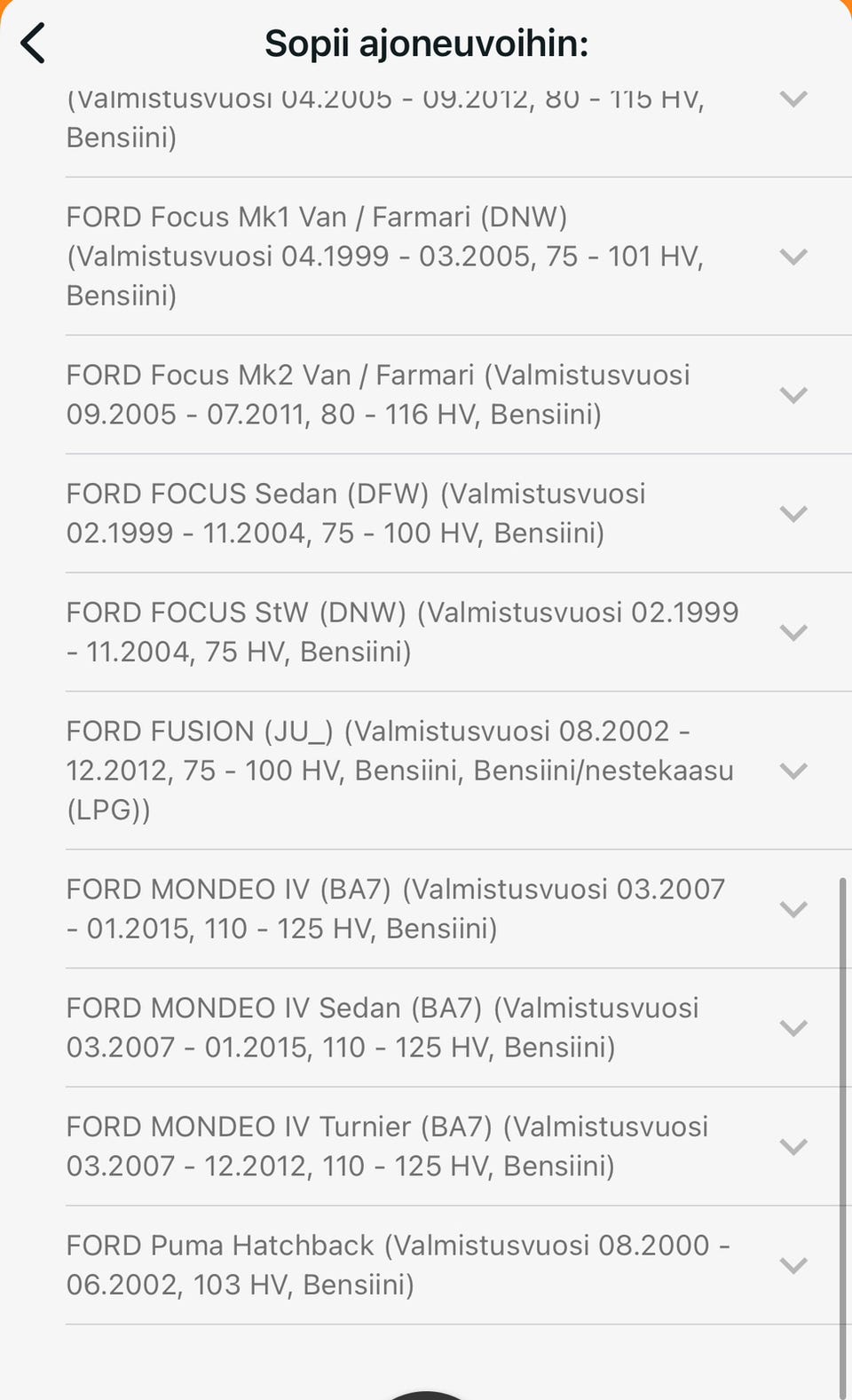Viewport: 852px width, 1400px height.
Task: Expand FORD MONDEO IV (BA7) 01.2015 row
Action: pos(793,909)
